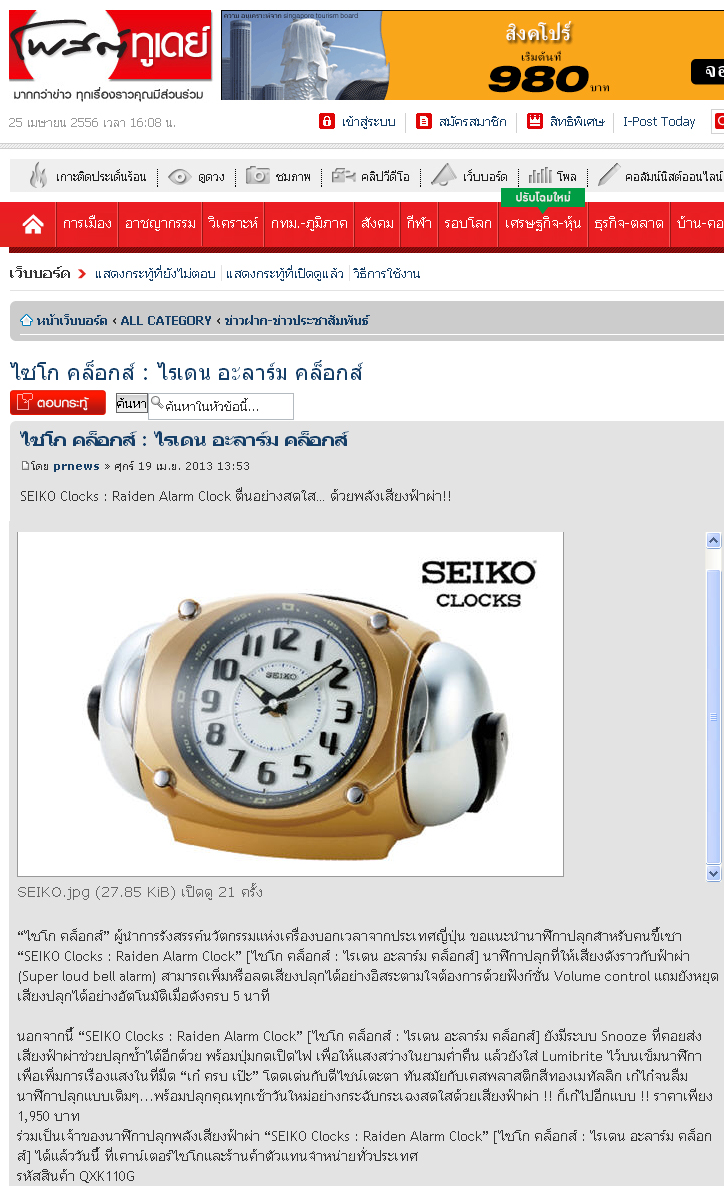Tap the ตอบกระทู้ reply button
724x1186 pixels.
57,403
